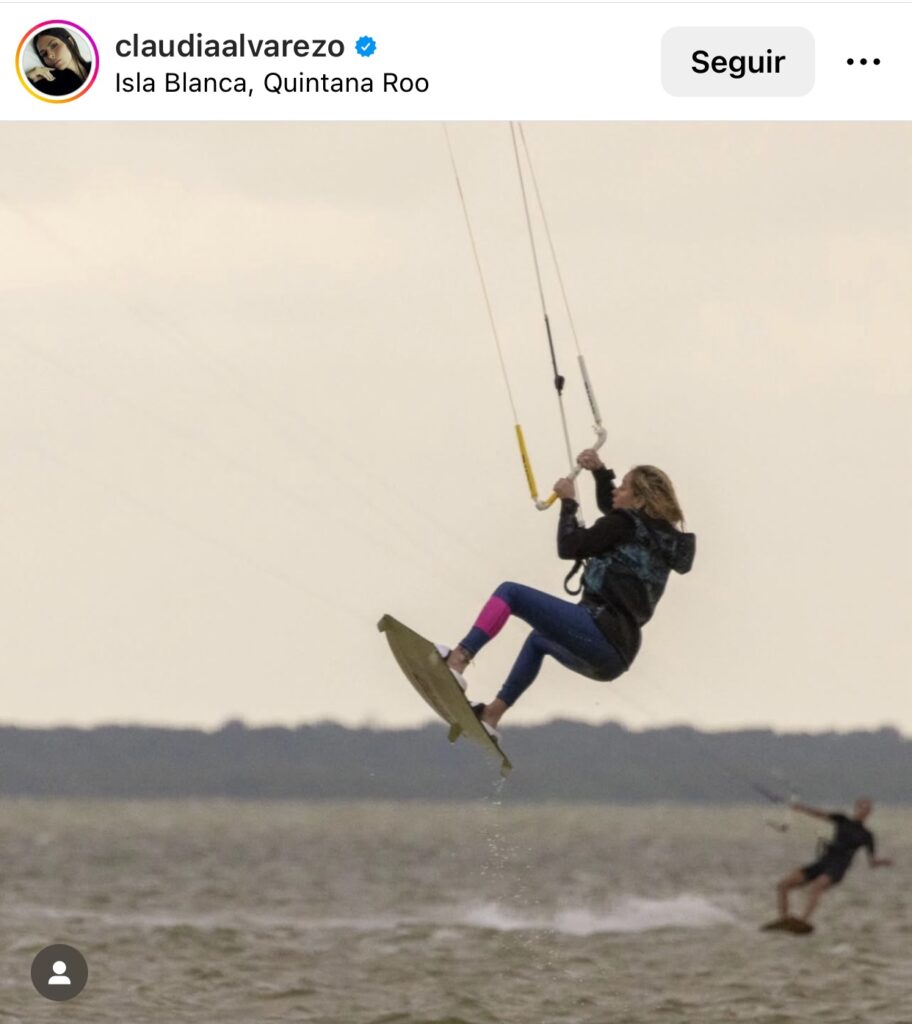Show tagged people on the photo
The height and width of the screenshot is (1024, 912).
click(59, 972)
